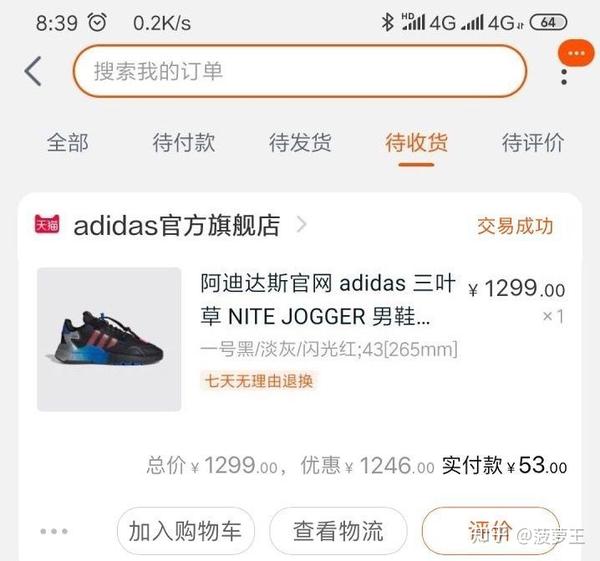Open the 待评价 tab
Image resolution: width=600 pixels, height=561 pixels.
tap(532, 142)
